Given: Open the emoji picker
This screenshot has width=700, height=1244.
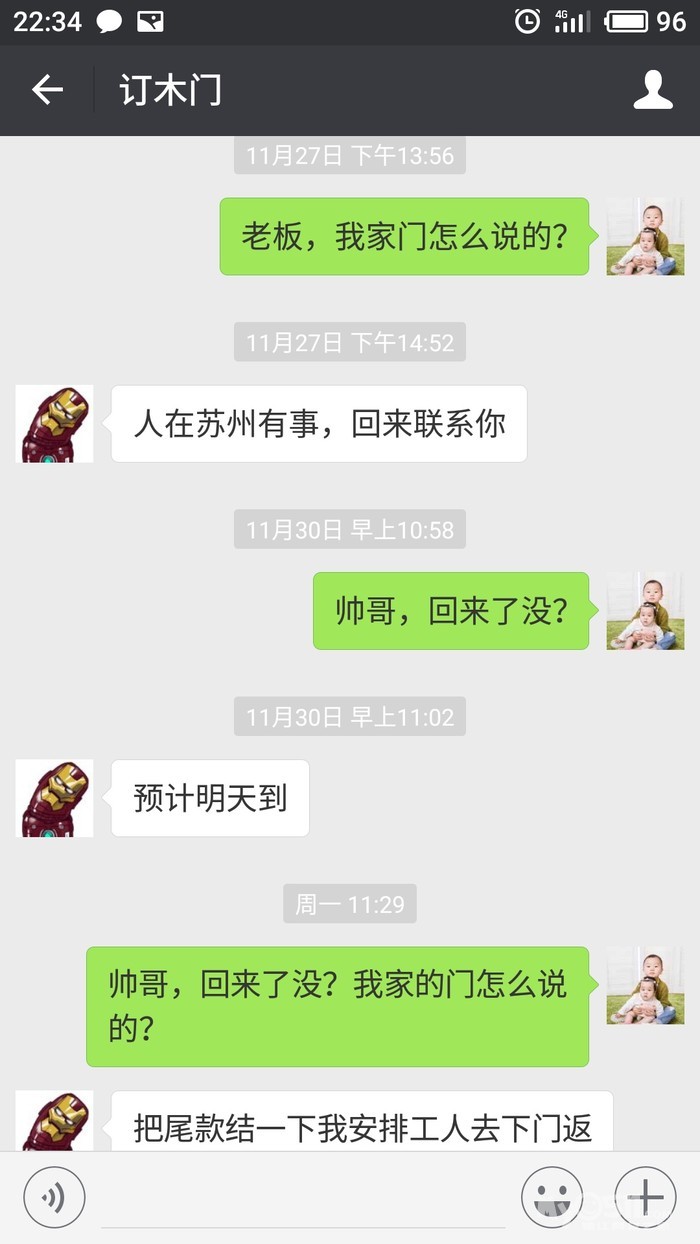Looking at the screenshot, I should click(552, 1197).
